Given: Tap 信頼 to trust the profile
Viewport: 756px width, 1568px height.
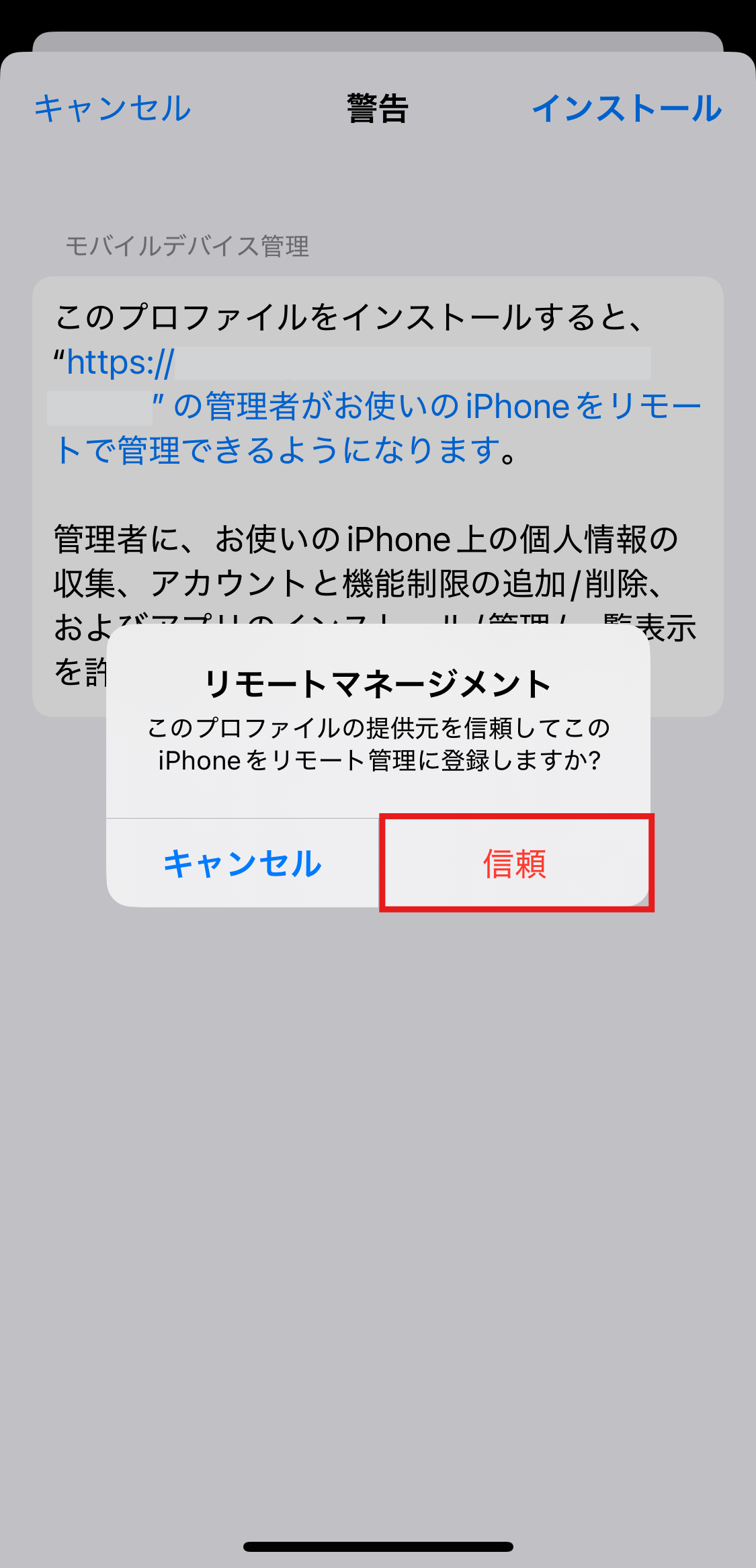Looking at the screenshot, I should click(x=515, y=864).
